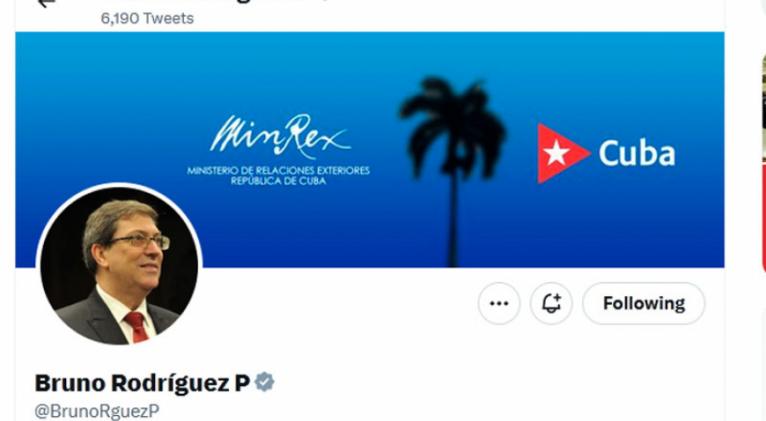Go back with the top-left arrow
The height and width of the screenshot is (421, 766).
point(44,3)
